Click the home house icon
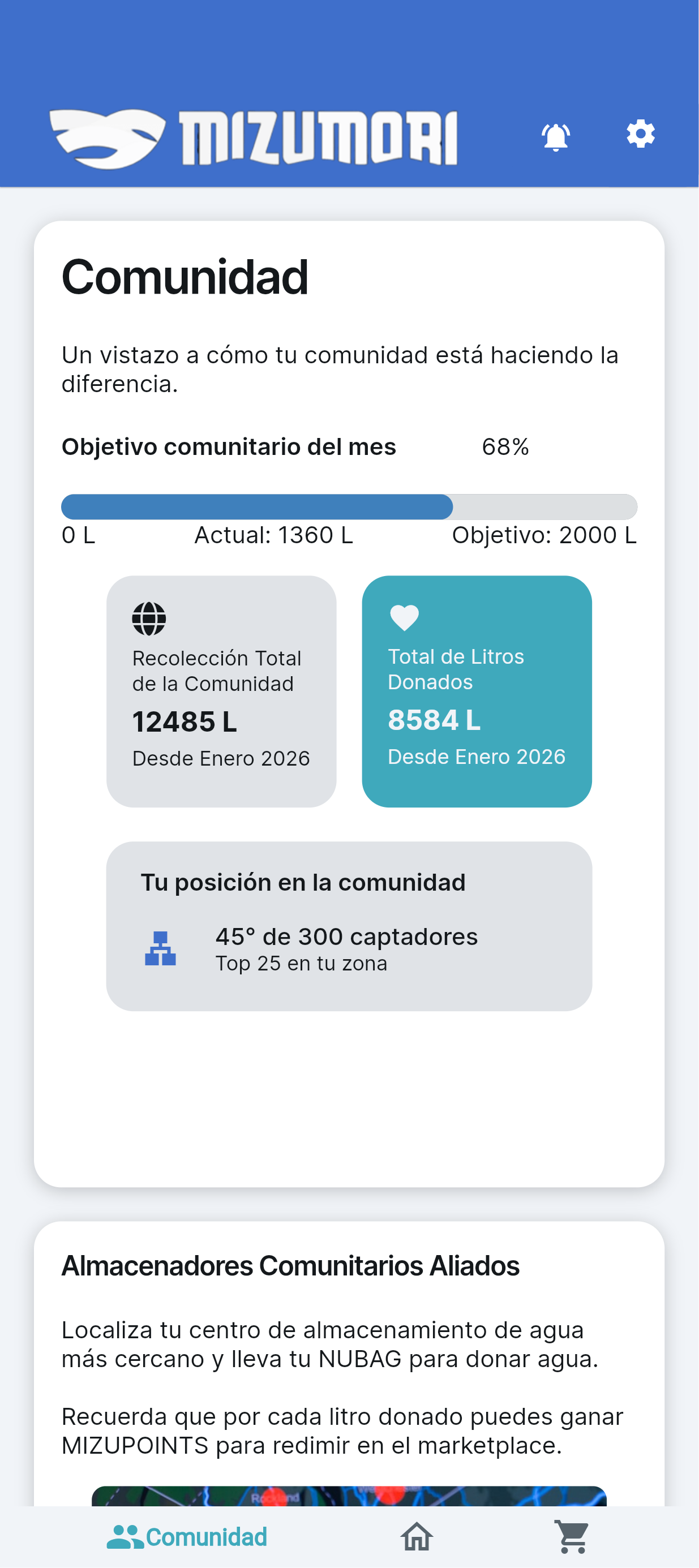 tap(417, 1537)
